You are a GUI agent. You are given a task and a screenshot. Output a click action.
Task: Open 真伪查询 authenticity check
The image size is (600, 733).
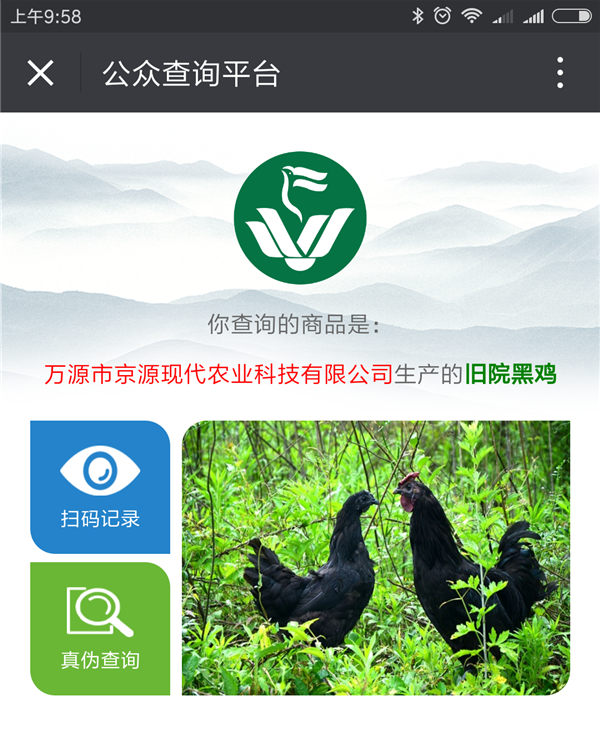pyautogui.click(x=100, y=628)
